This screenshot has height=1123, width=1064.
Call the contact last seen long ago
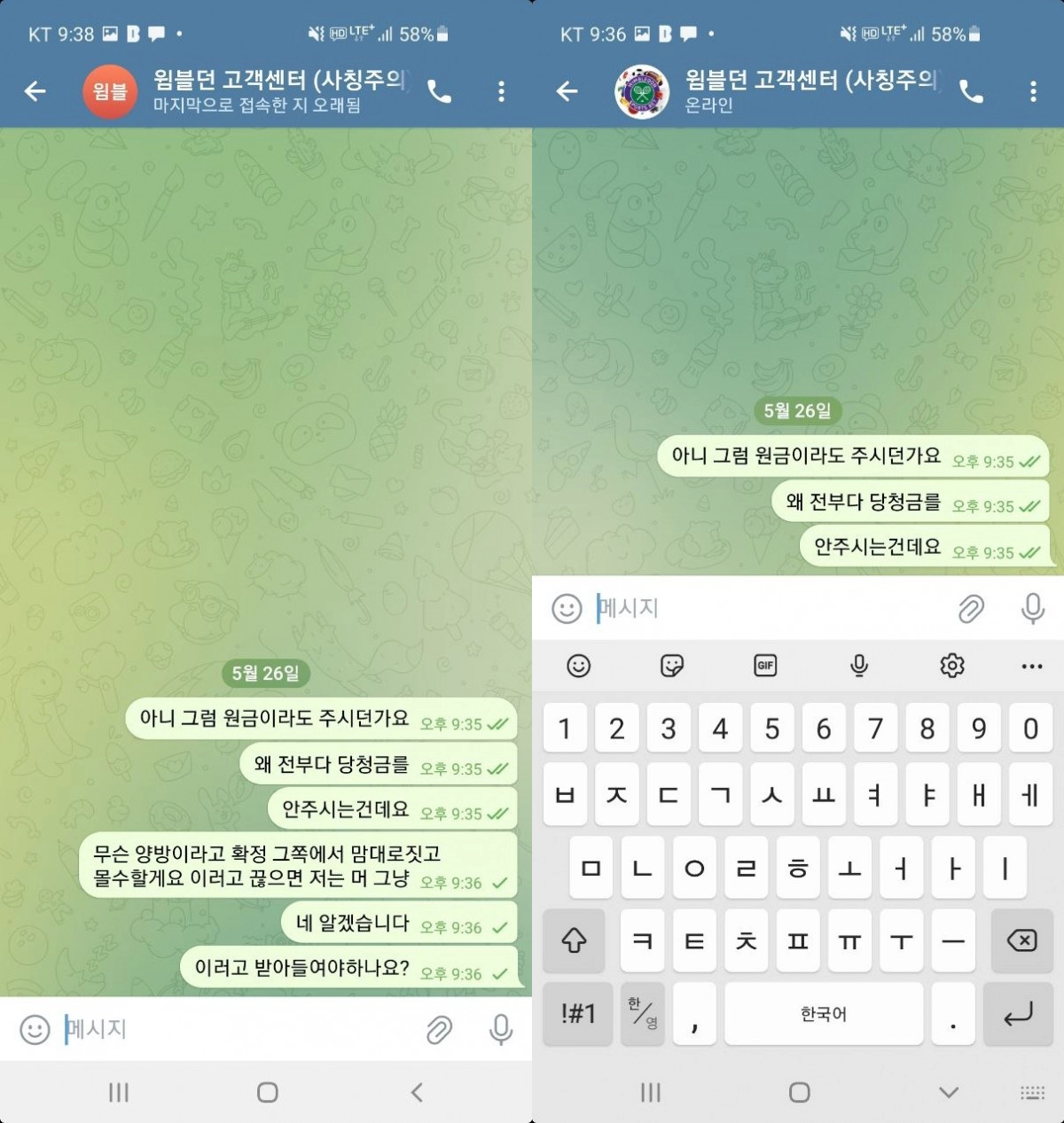[440, 91]
